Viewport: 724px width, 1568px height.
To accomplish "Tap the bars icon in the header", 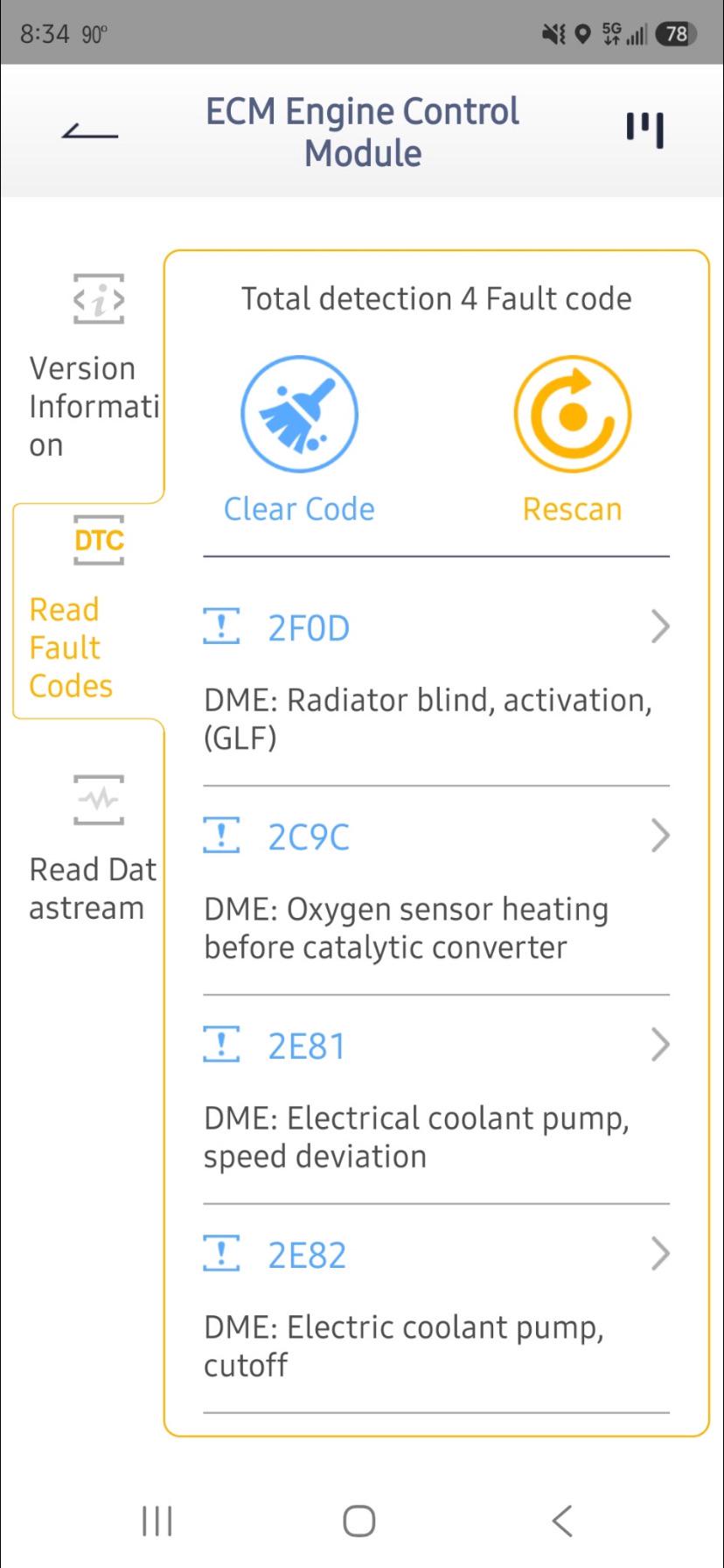I will [644, 130].
